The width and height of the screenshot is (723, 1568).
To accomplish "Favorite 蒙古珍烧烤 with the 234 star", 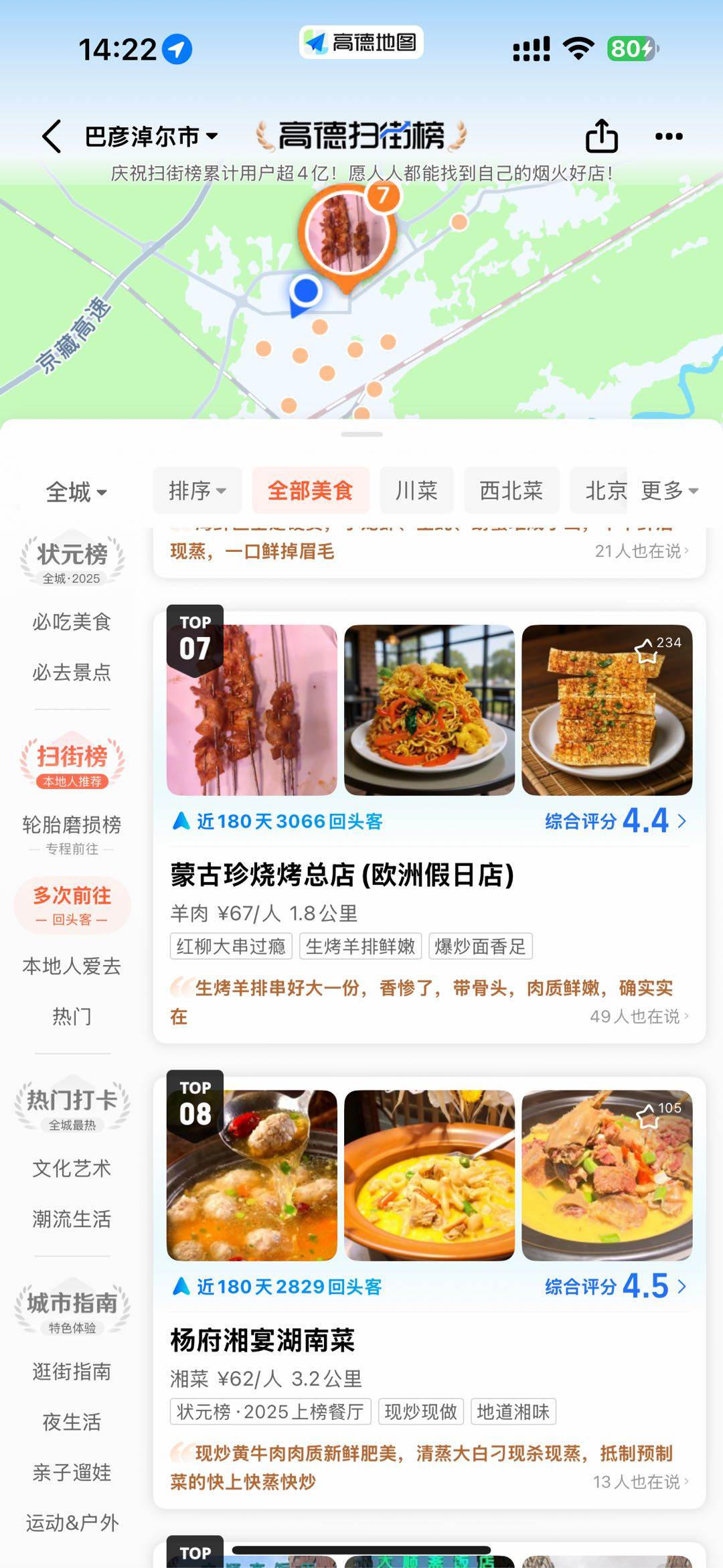I will pos(647,650).
